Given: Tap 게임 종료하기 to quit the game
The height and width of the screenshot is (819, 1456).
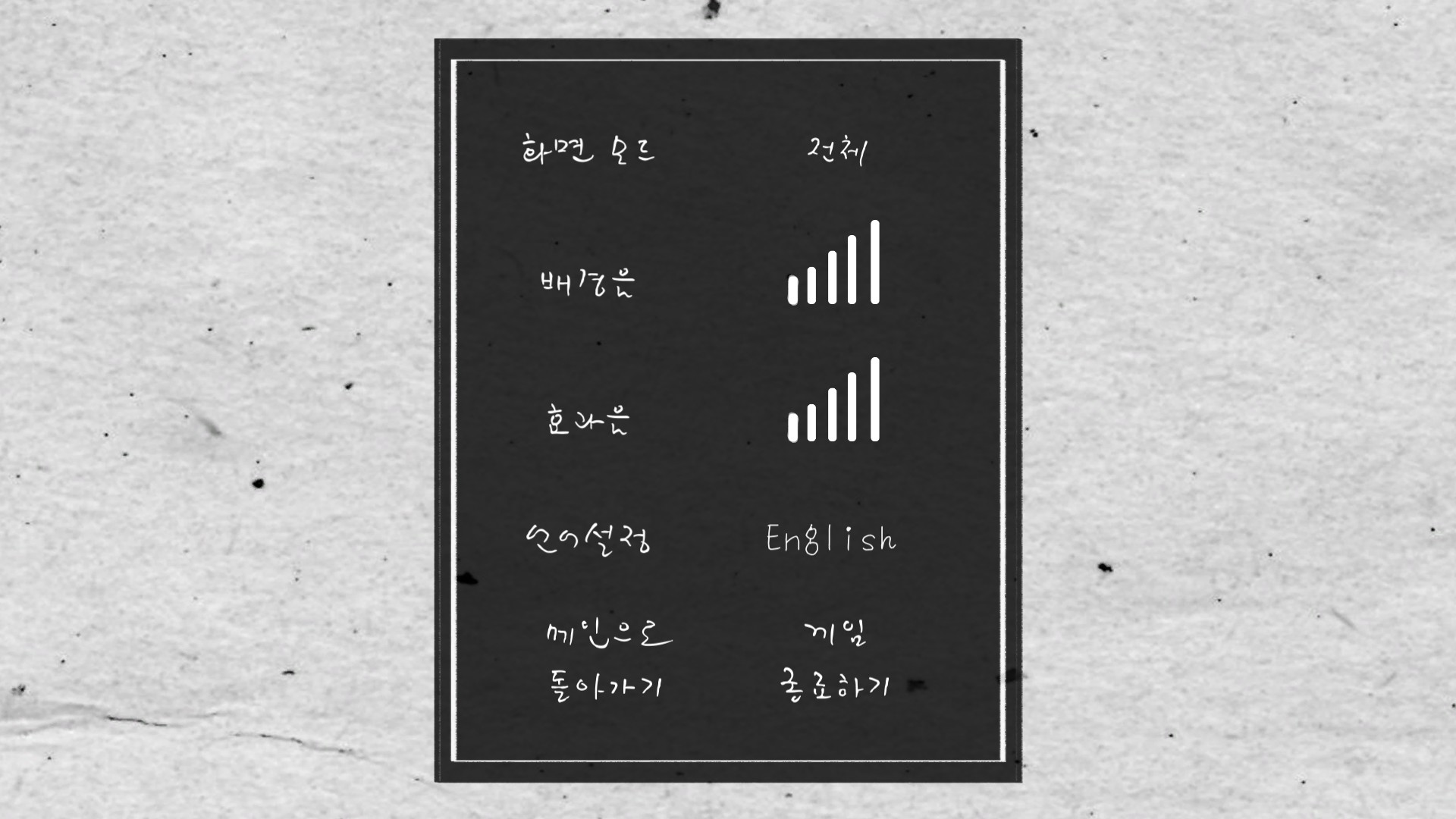Looking at the screenshot, I should tap(834, 660).
